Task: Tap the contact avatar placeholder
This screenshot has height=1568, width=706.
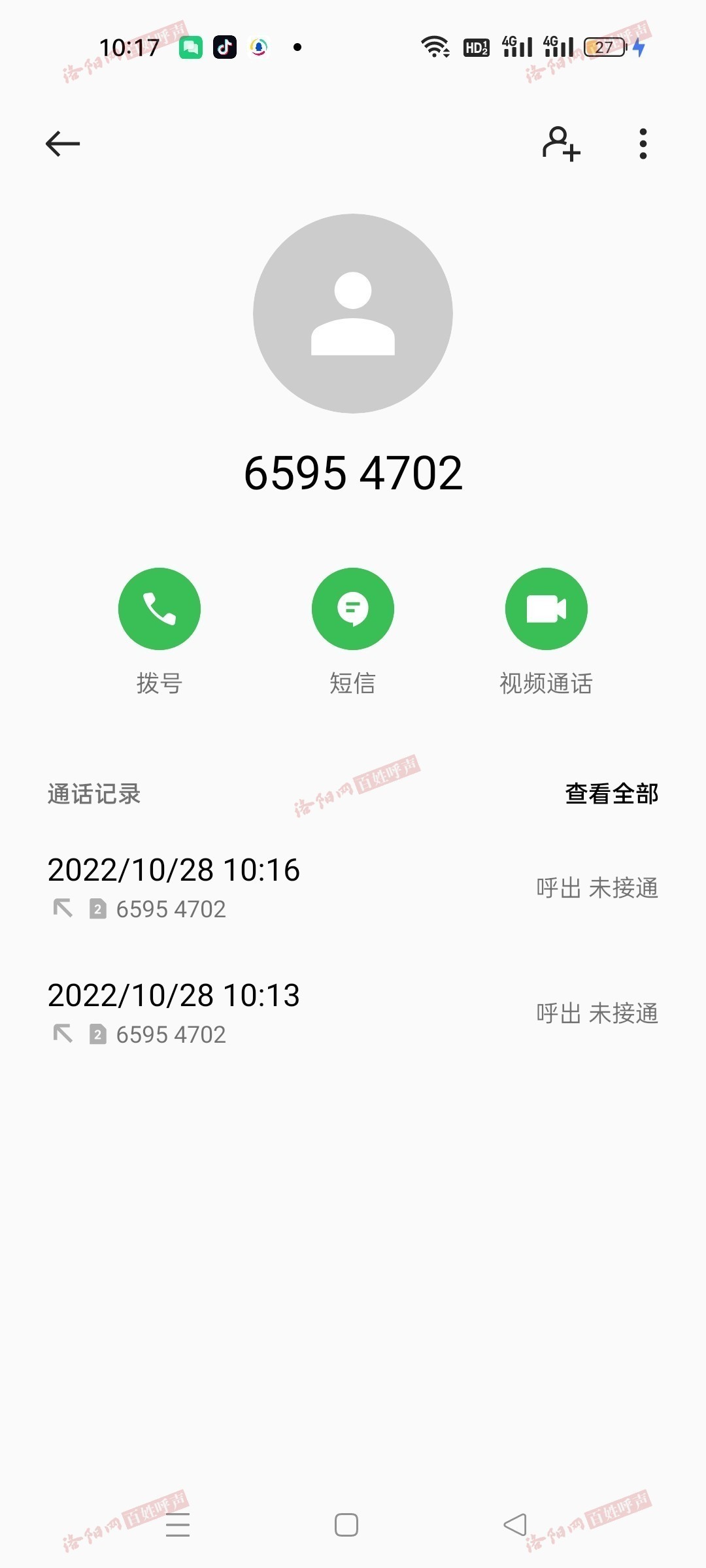Action: 353,314
